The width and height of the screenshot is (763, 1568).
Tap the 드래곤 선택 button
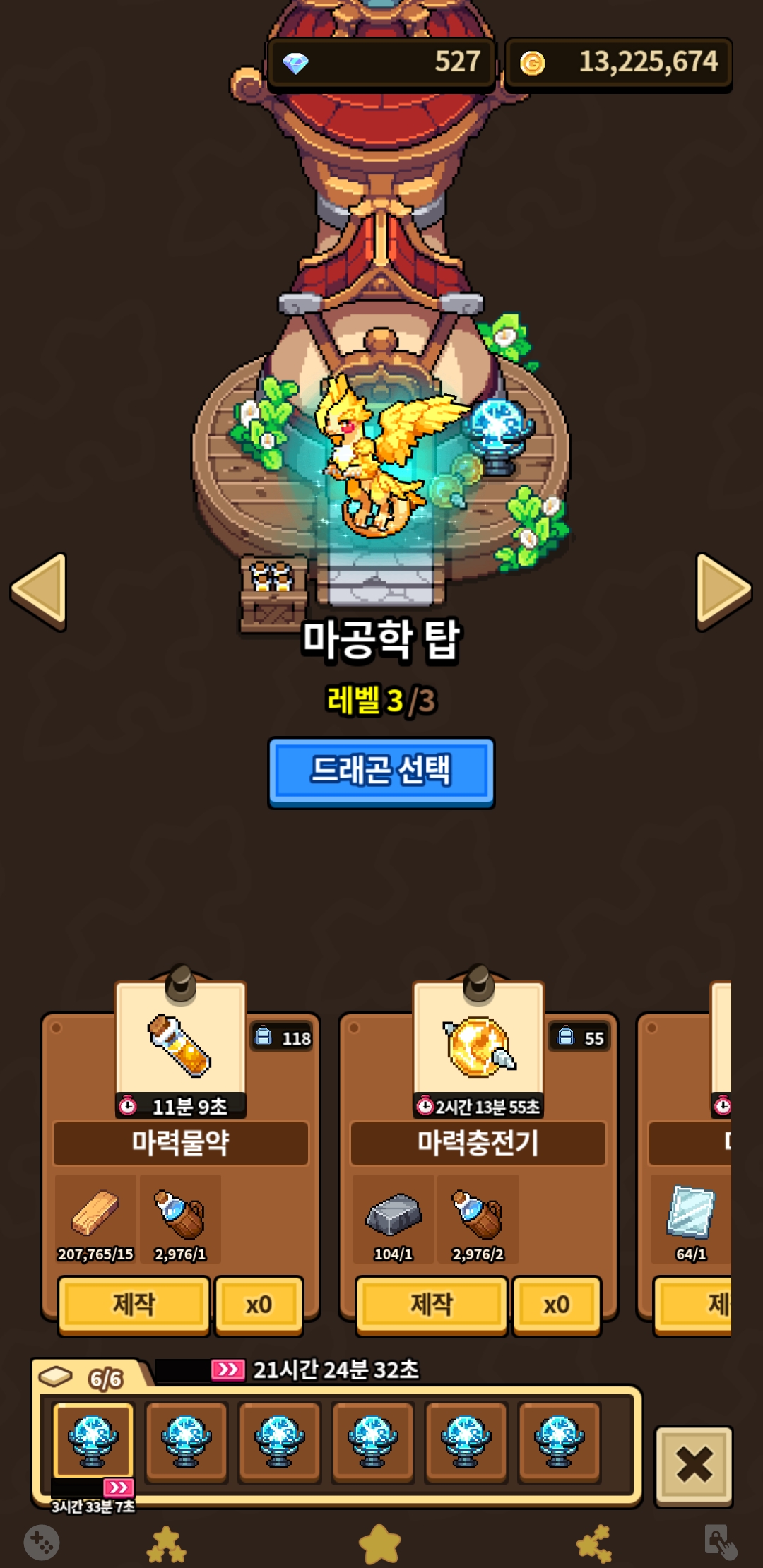pyautogui.click(x=381, y=771)
